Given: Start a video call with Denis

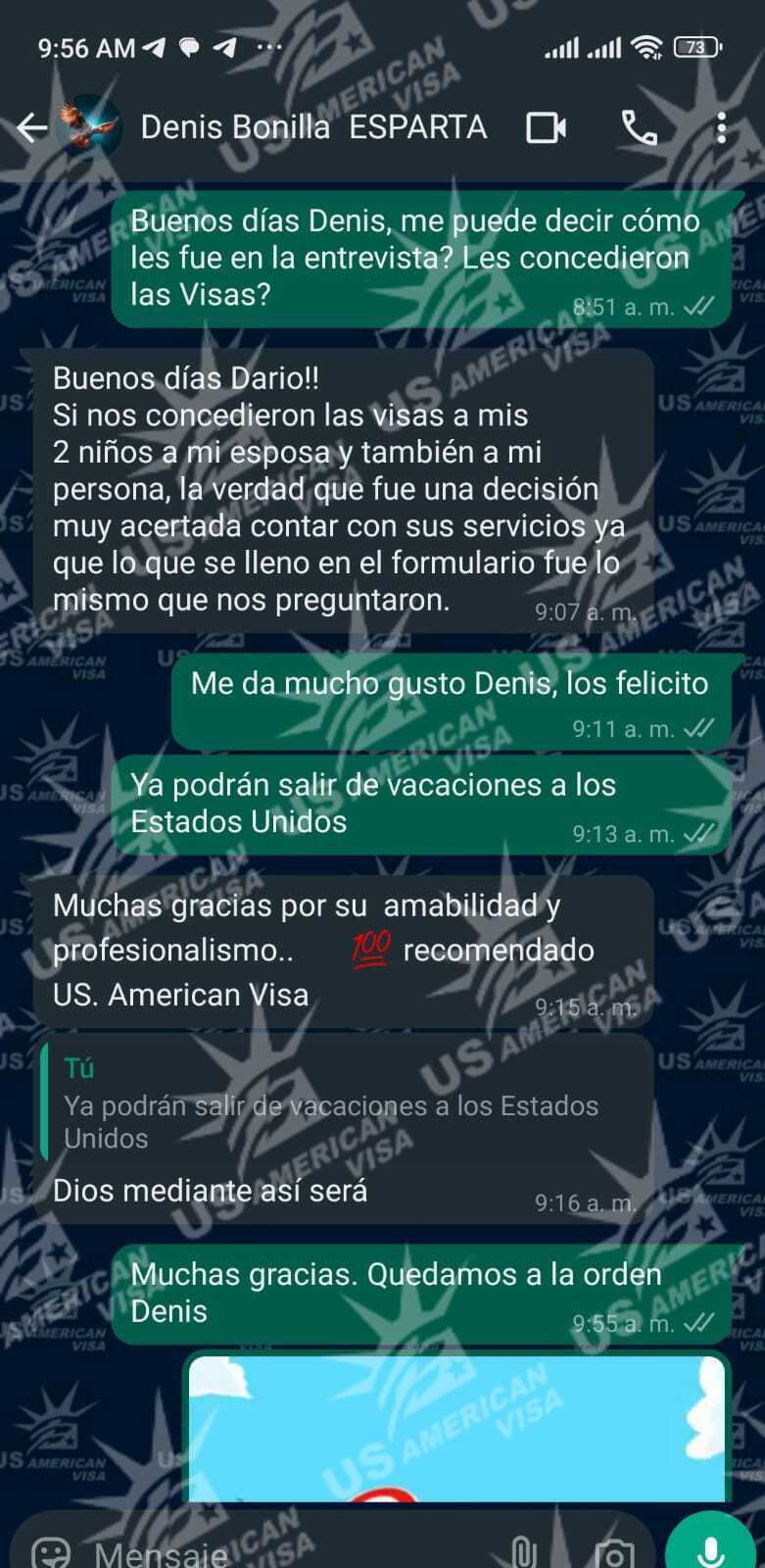Looking at the screenshot, I should pos(546,127).
